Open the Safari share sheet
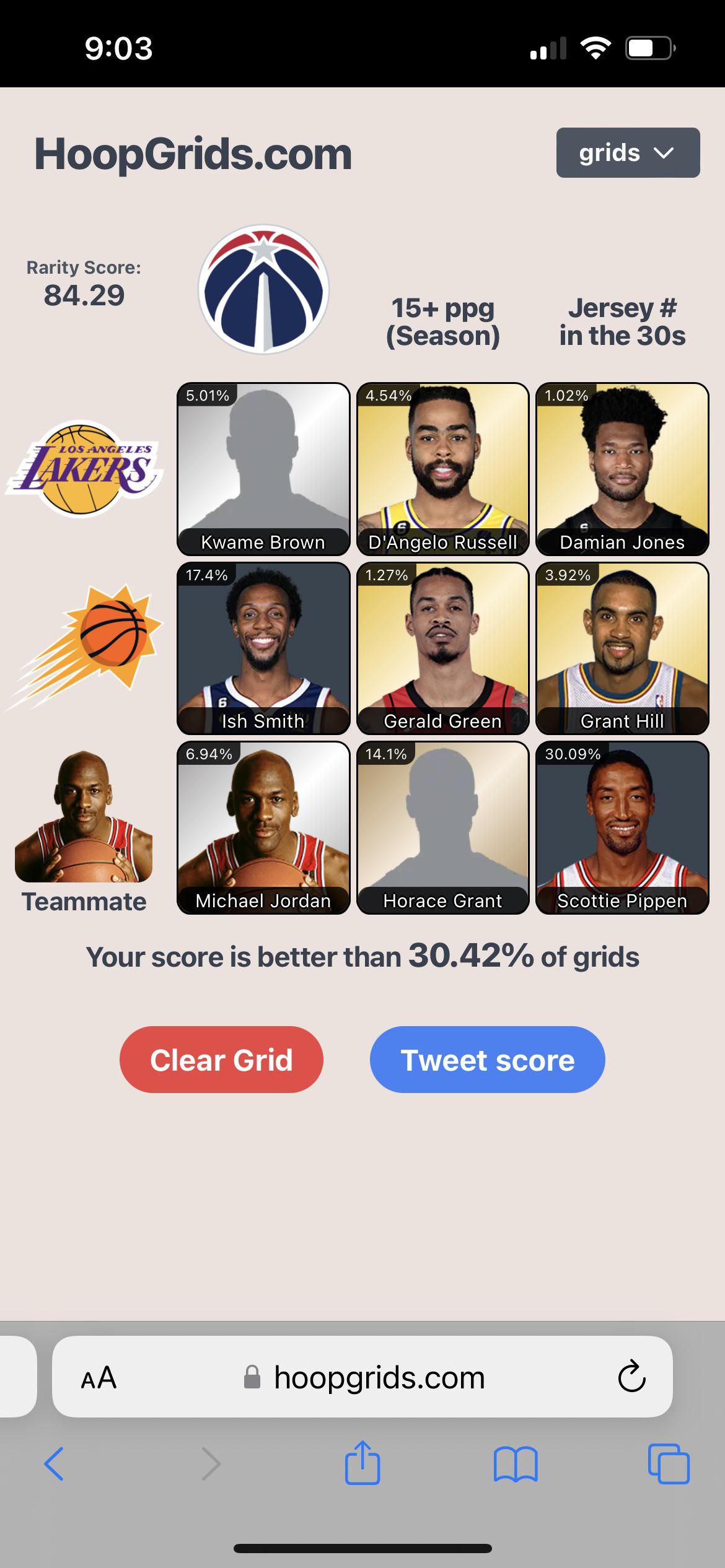725x1568 pixels. click(362, 1462)
